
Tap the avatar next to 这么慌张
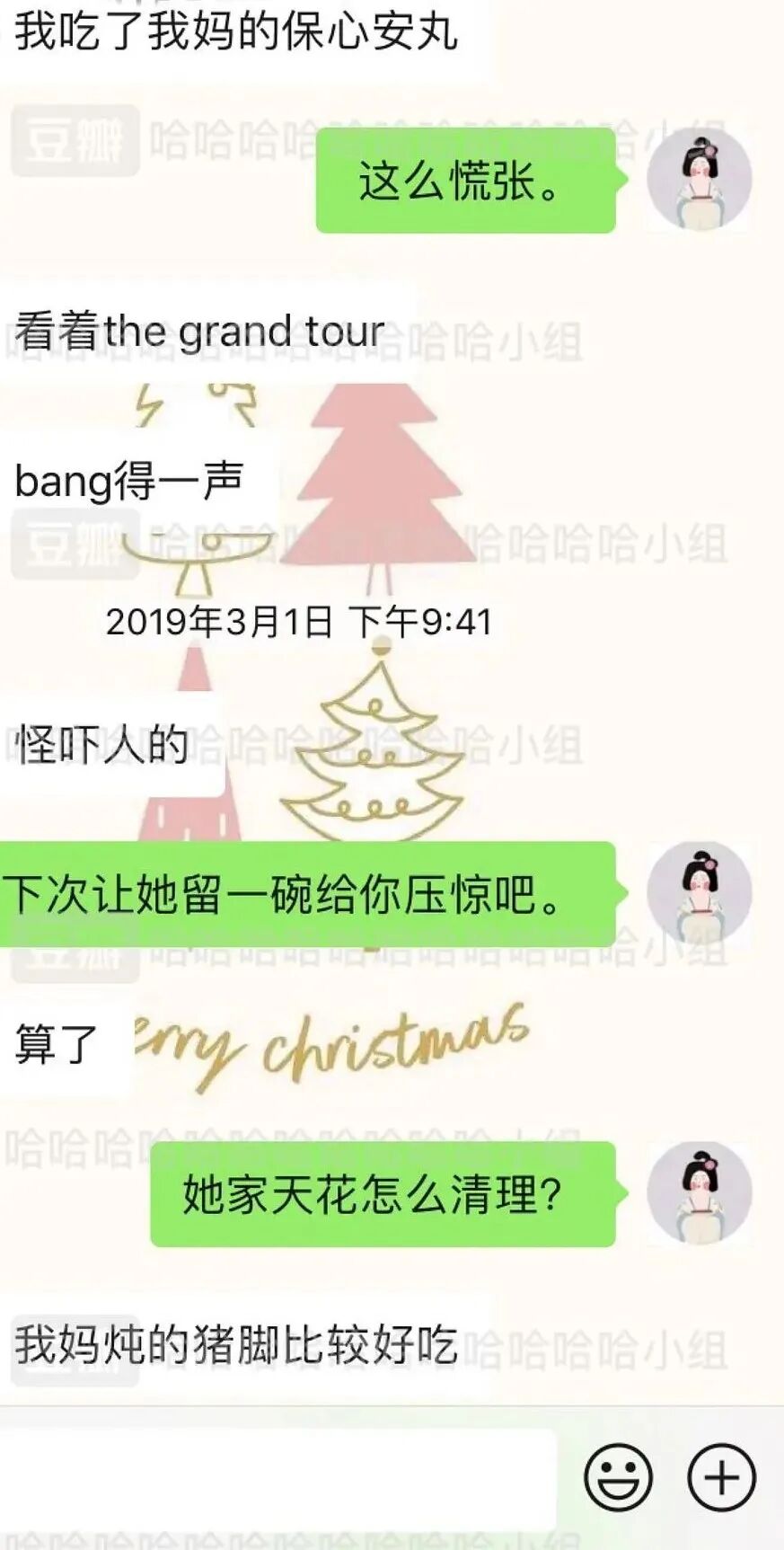point(700,179)
